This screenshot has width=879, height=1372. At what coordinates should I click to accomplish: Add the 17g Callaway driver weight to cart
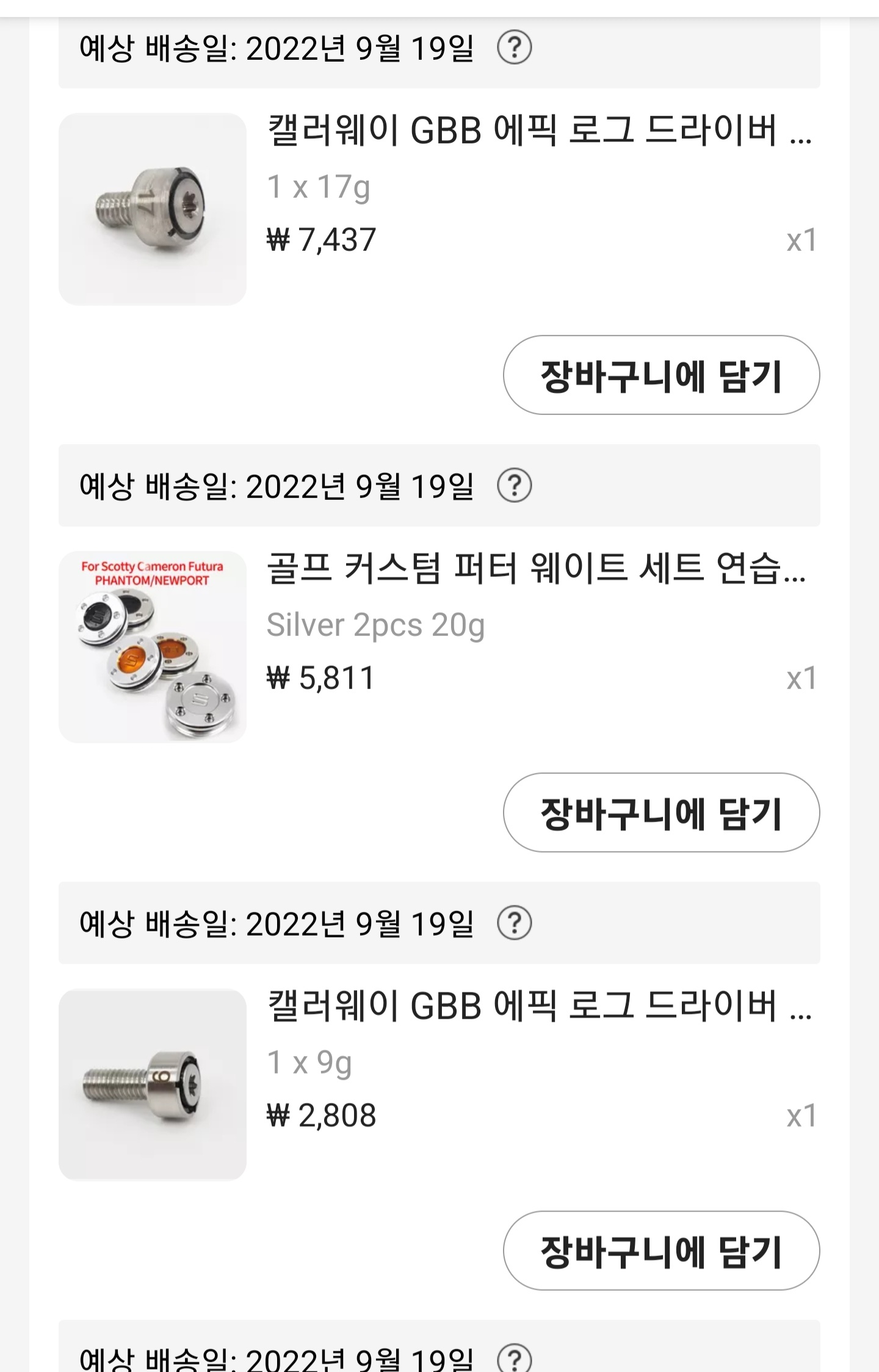661,375
